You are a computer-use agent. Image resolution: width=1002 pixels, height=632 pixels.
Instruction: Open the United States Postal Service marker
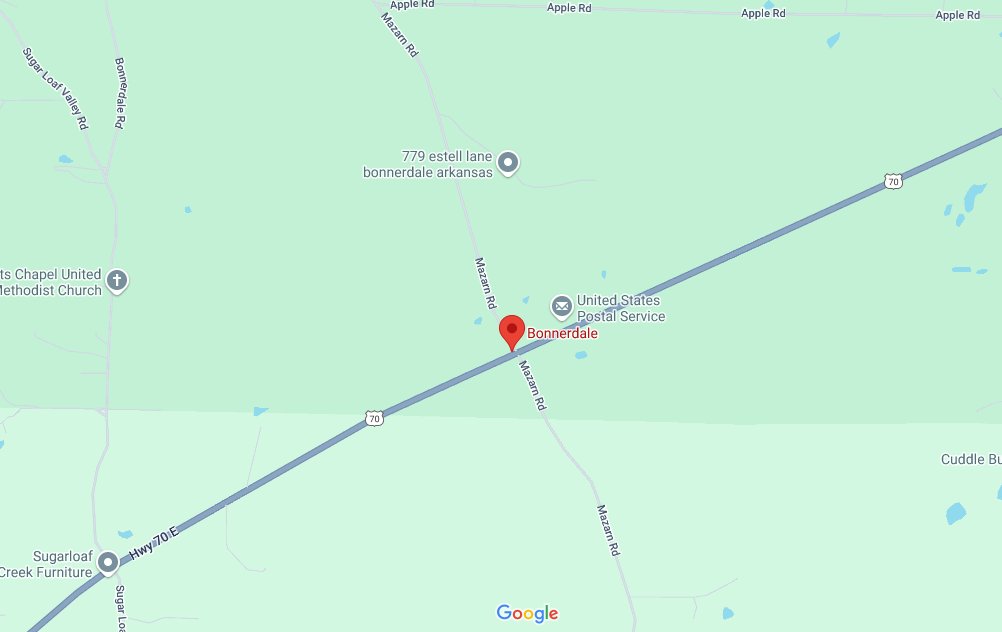562,305
